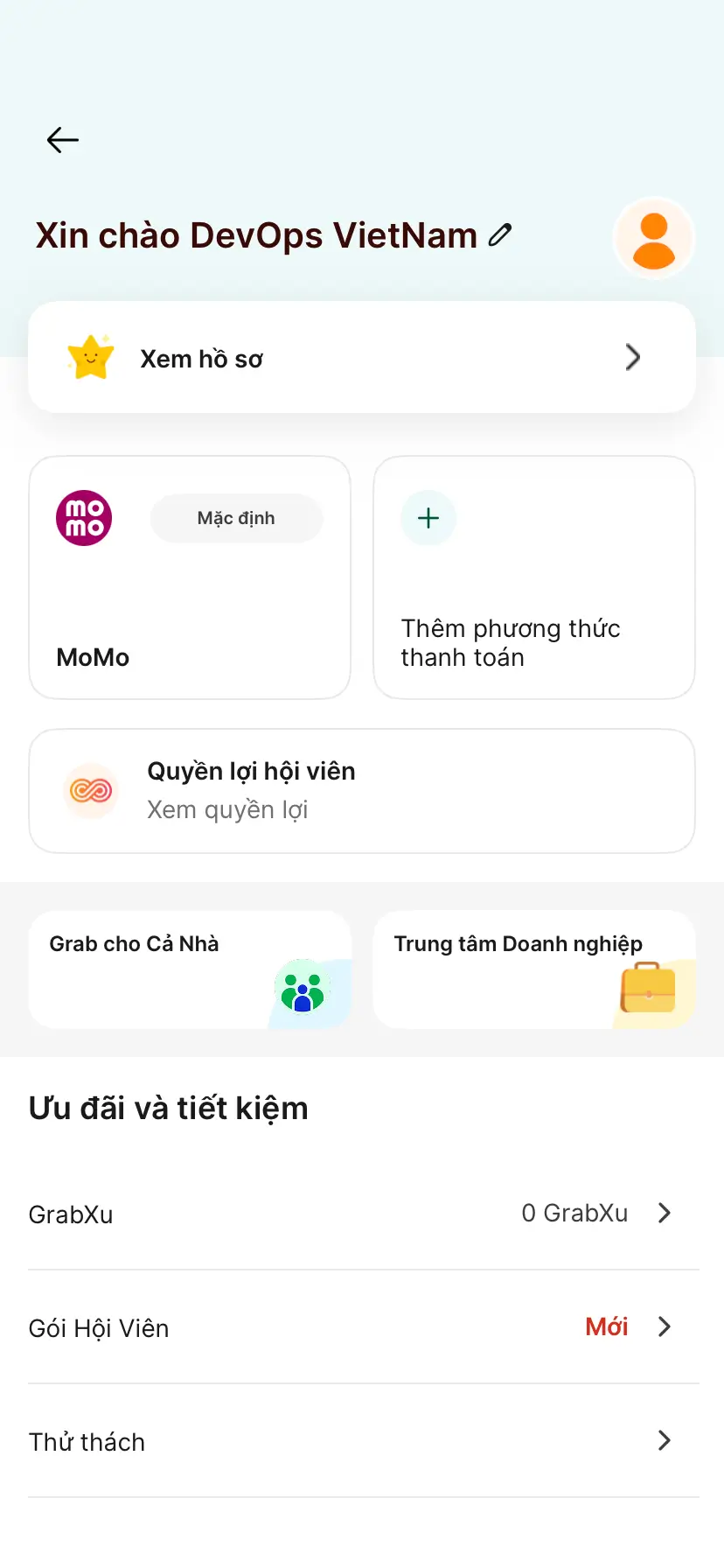Select the MoMo payment card
724x1568 pixels.
(x=190, y=577)
